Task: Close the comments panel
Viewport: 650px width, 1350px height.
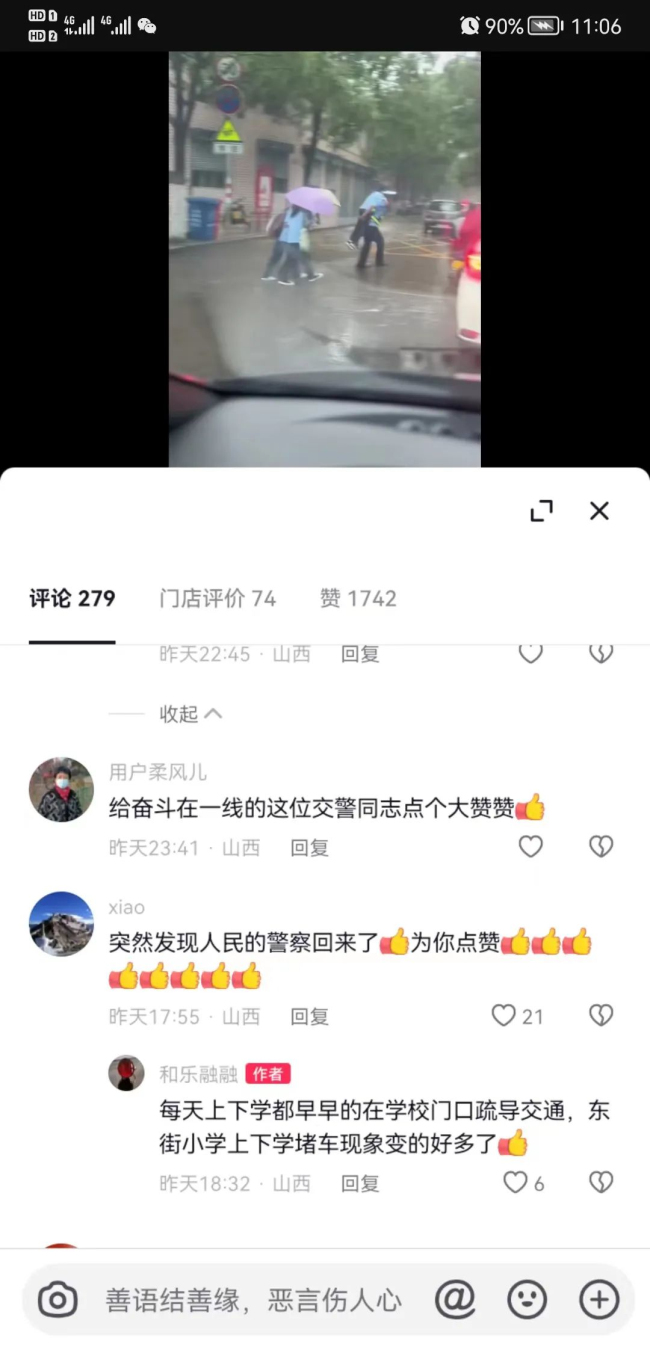Action: coord(599,511)
